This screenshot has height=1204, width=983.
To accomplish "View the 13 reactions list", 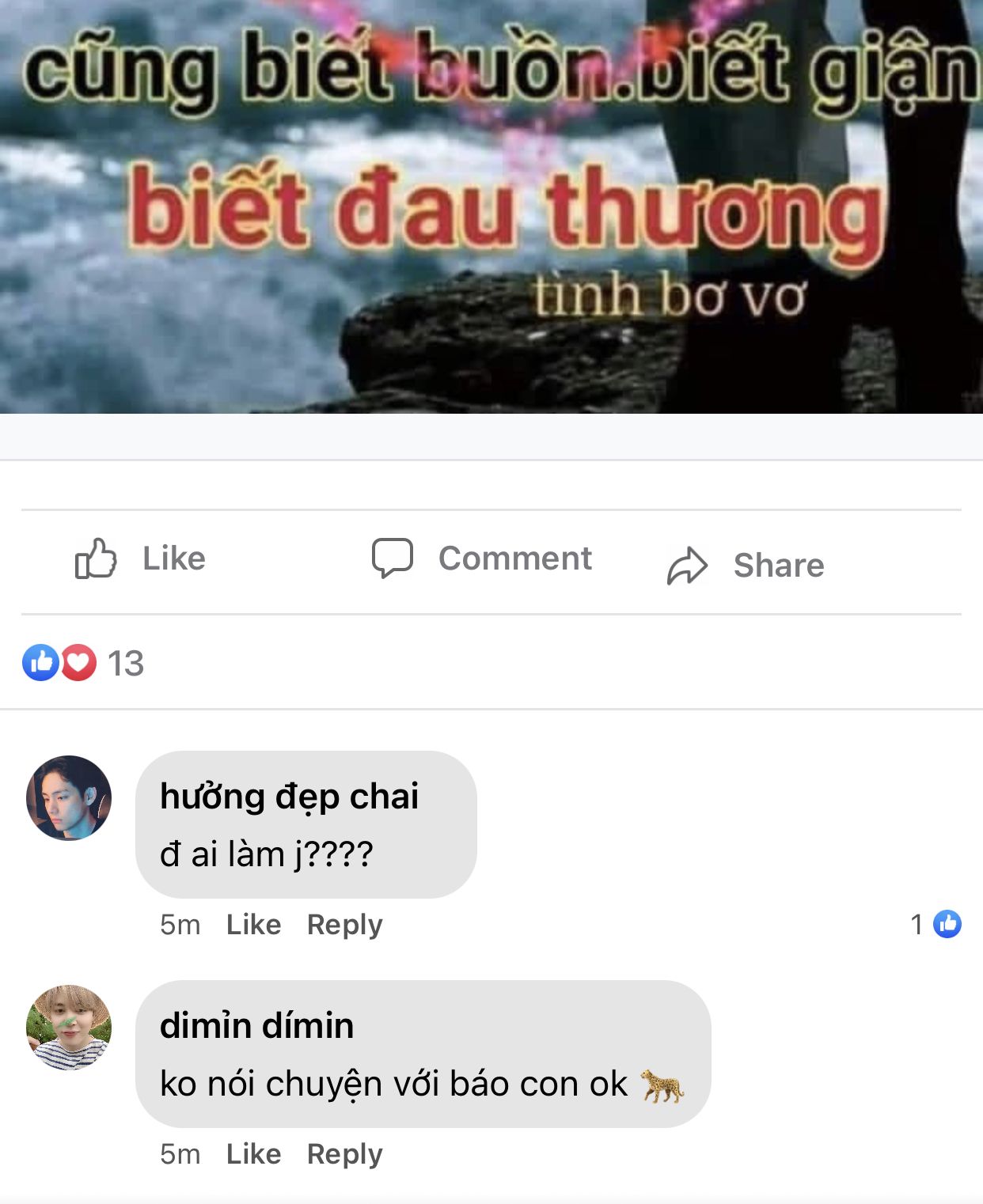I will click(83, 663).
